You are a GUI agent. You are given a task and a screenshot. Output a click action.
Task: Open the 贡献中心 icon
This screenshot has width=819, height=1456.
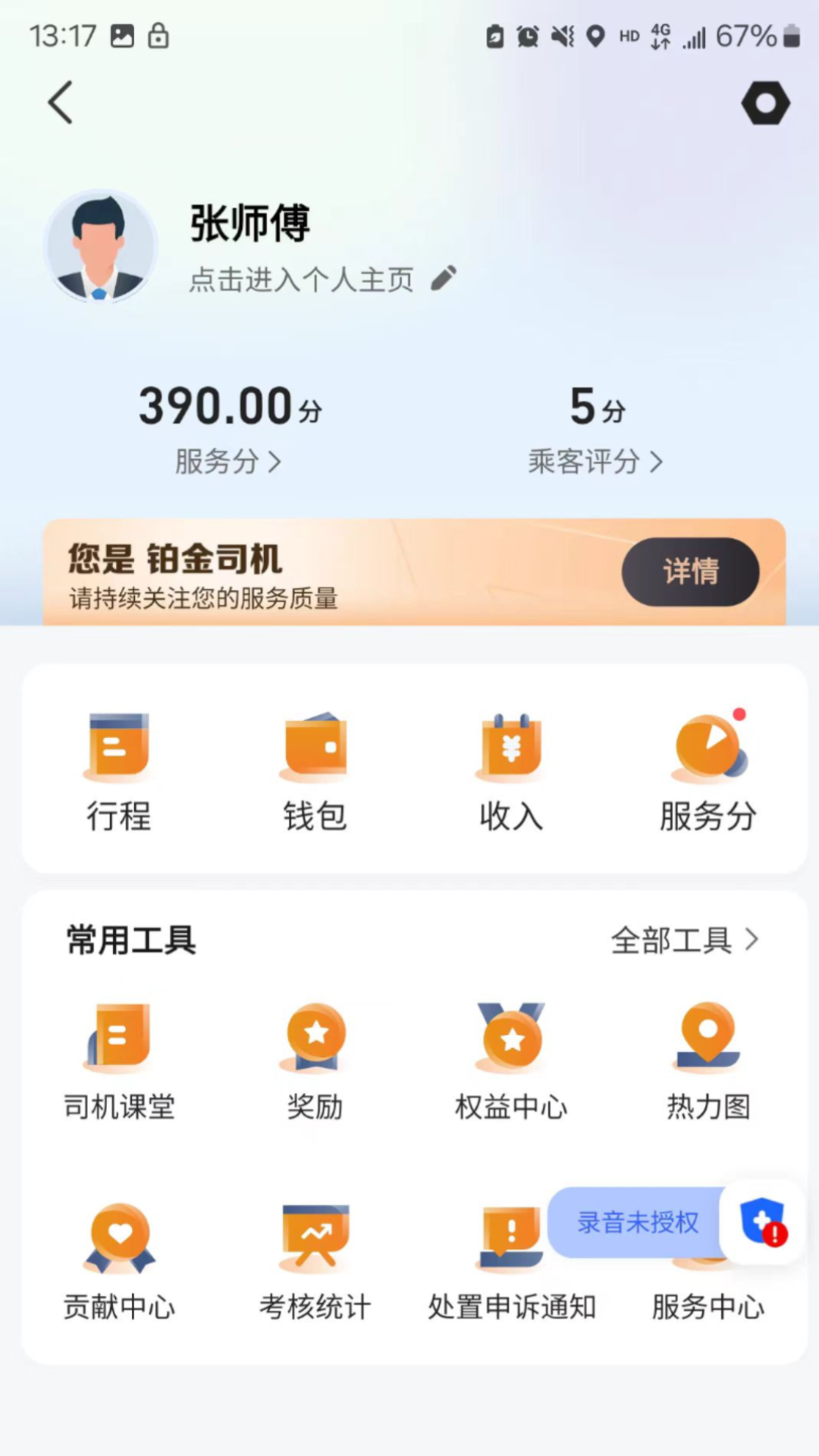point(118,1259)
